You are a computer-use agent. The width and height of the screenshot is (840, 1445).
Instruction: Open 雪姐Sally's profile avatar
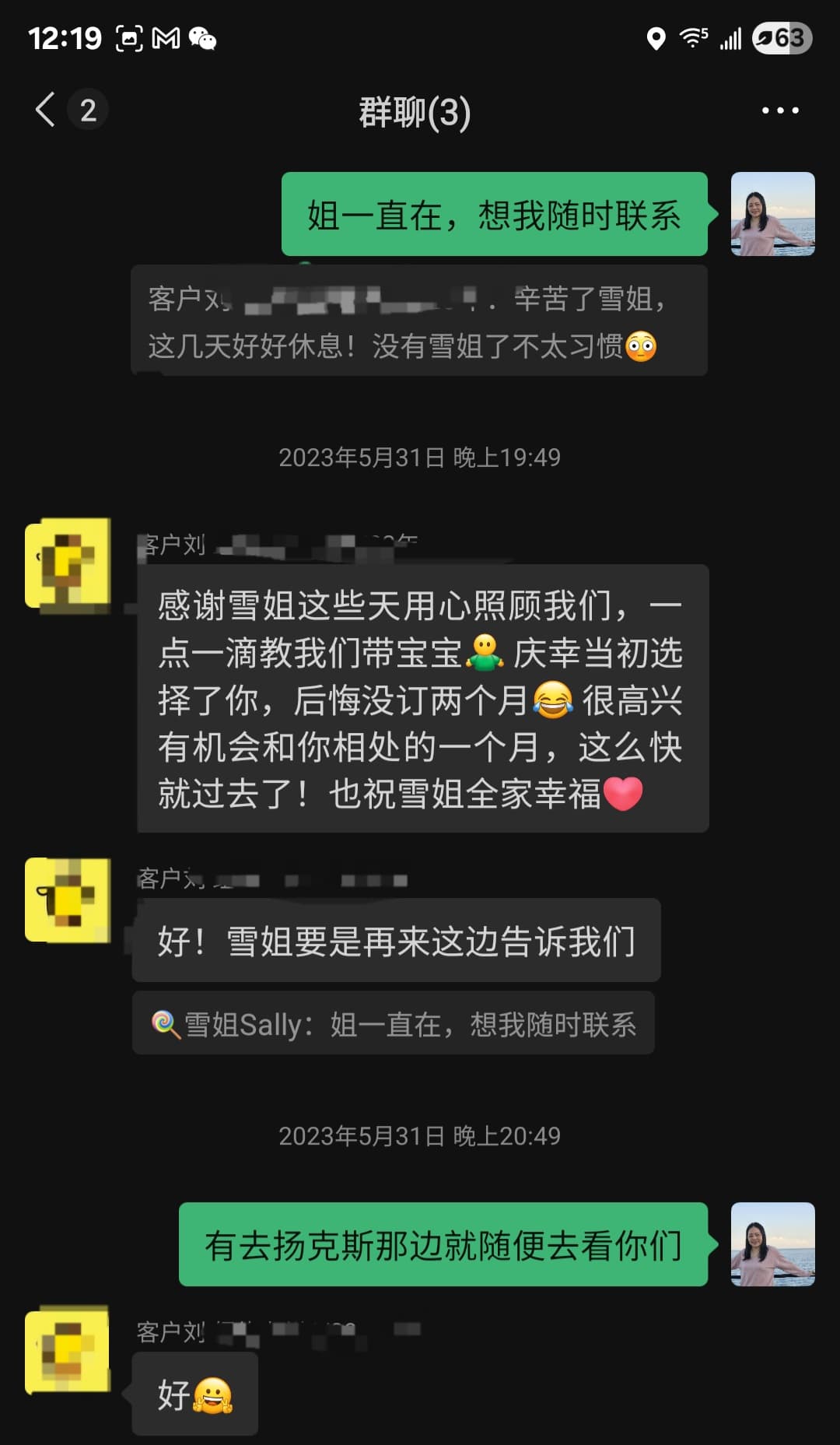click(772, 214)
